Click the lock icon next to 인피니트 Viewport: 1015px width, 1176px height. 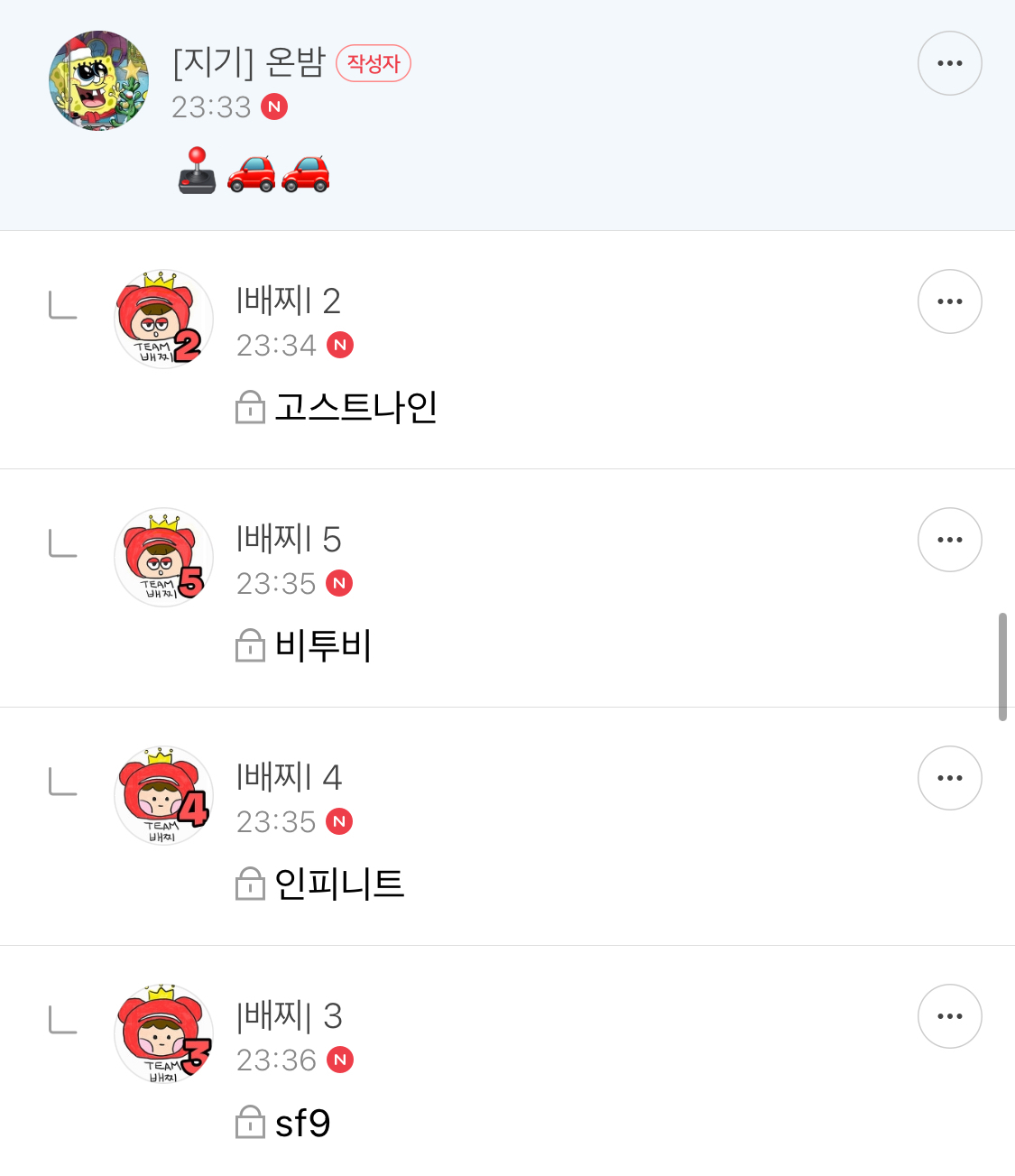click(x=250, y=884)
